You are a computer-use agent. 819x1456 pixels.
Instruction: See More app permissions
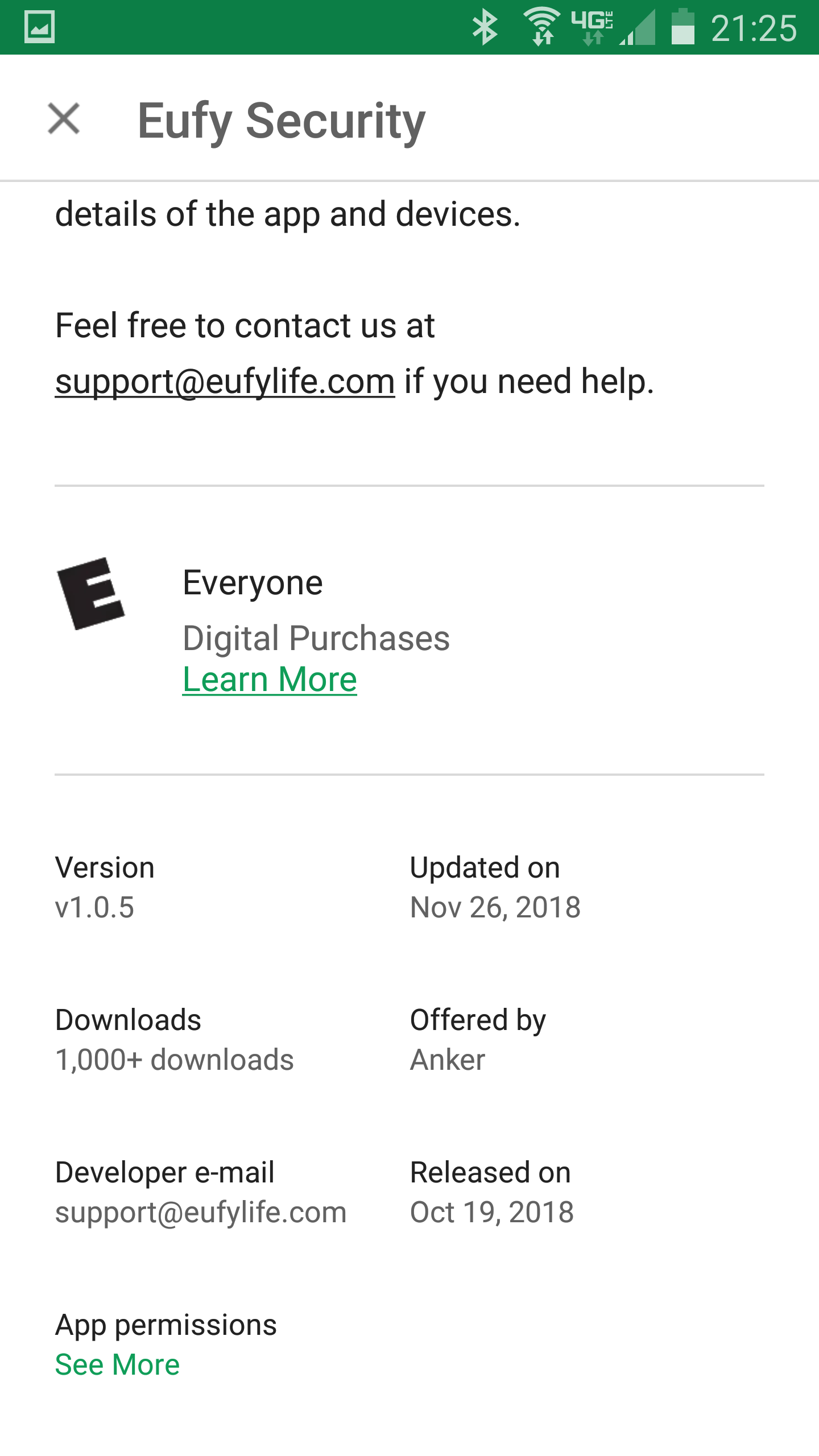tap(117, 1364)
